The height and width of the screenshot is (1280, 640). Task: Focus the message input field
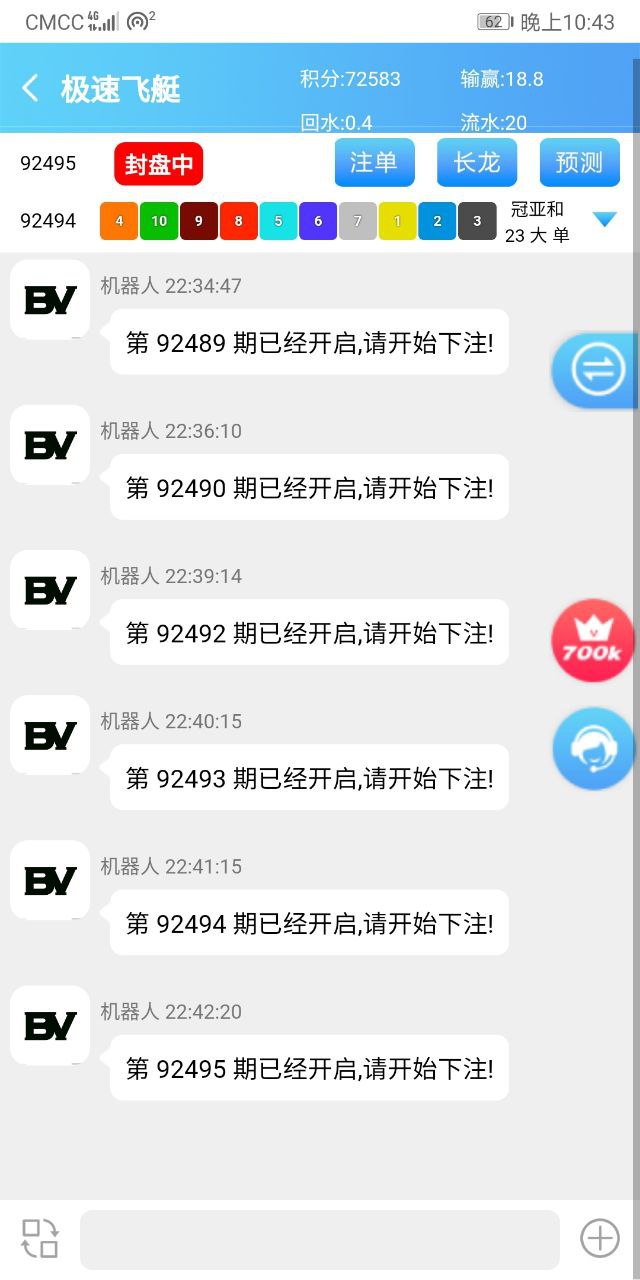pos(320,1240)
